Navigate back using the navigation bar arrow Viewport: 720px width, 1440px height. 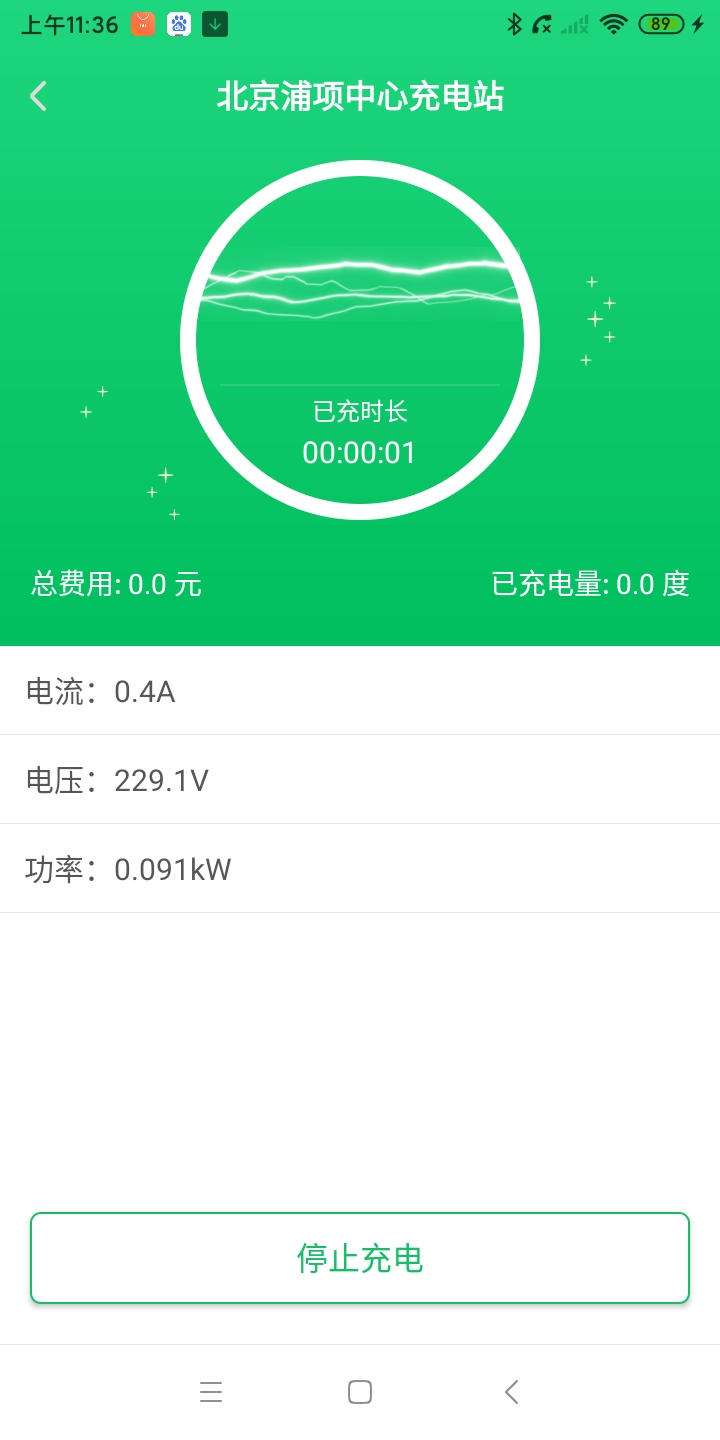point(510,1391)
